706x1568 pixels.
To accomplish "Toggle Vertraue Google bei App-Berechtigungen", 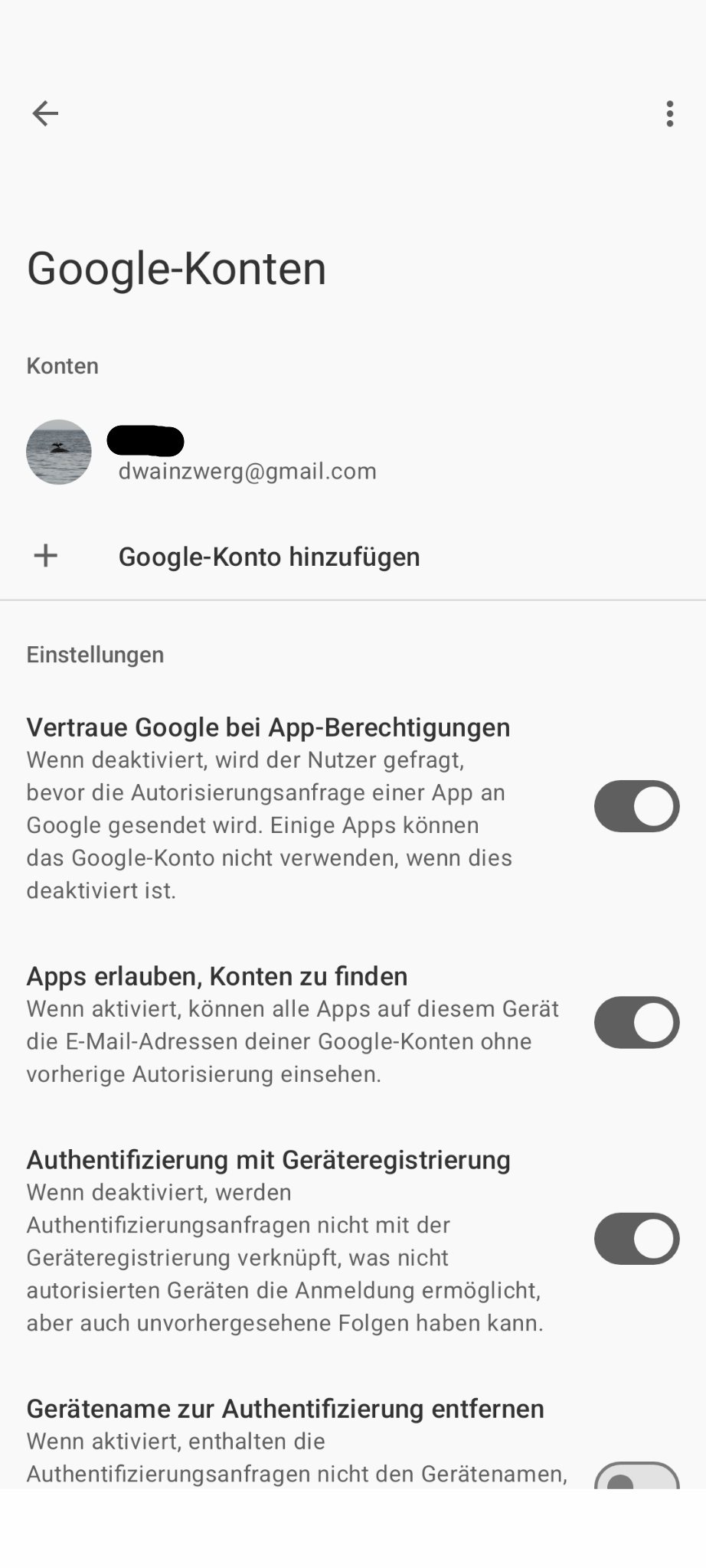I will pyautogui.click(x=636, y=806).
